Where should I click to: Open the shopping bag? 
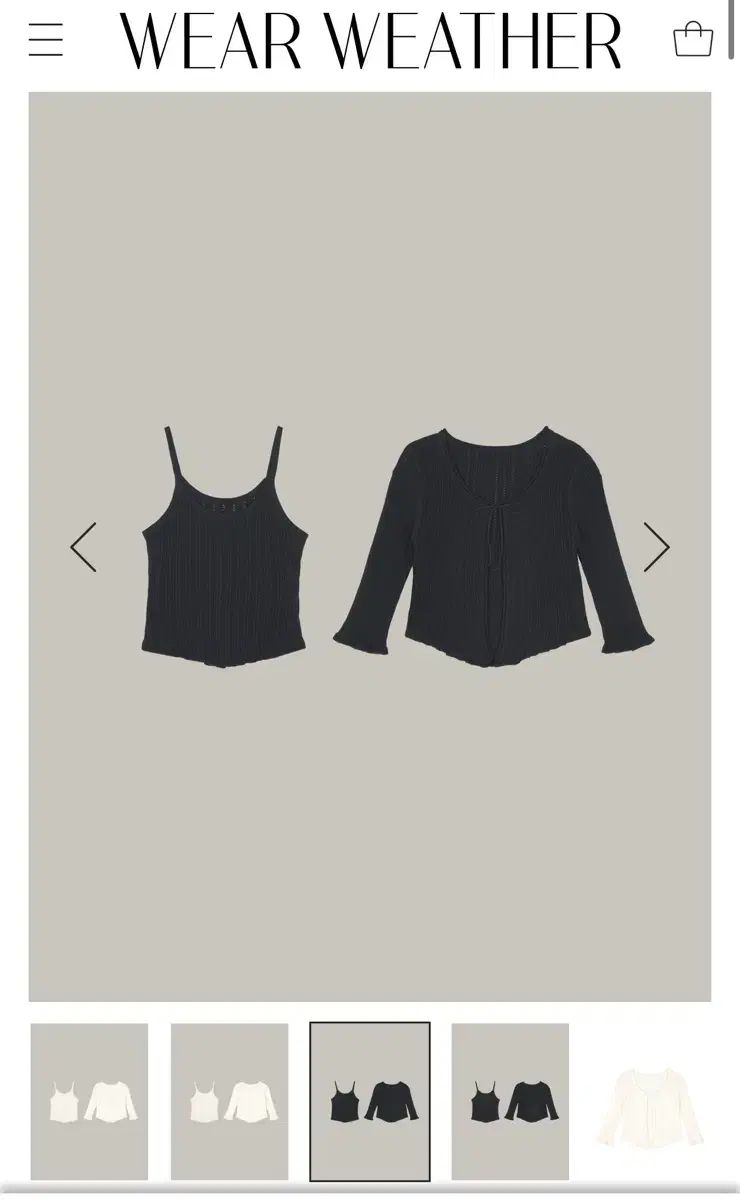(x=693, y=39)
